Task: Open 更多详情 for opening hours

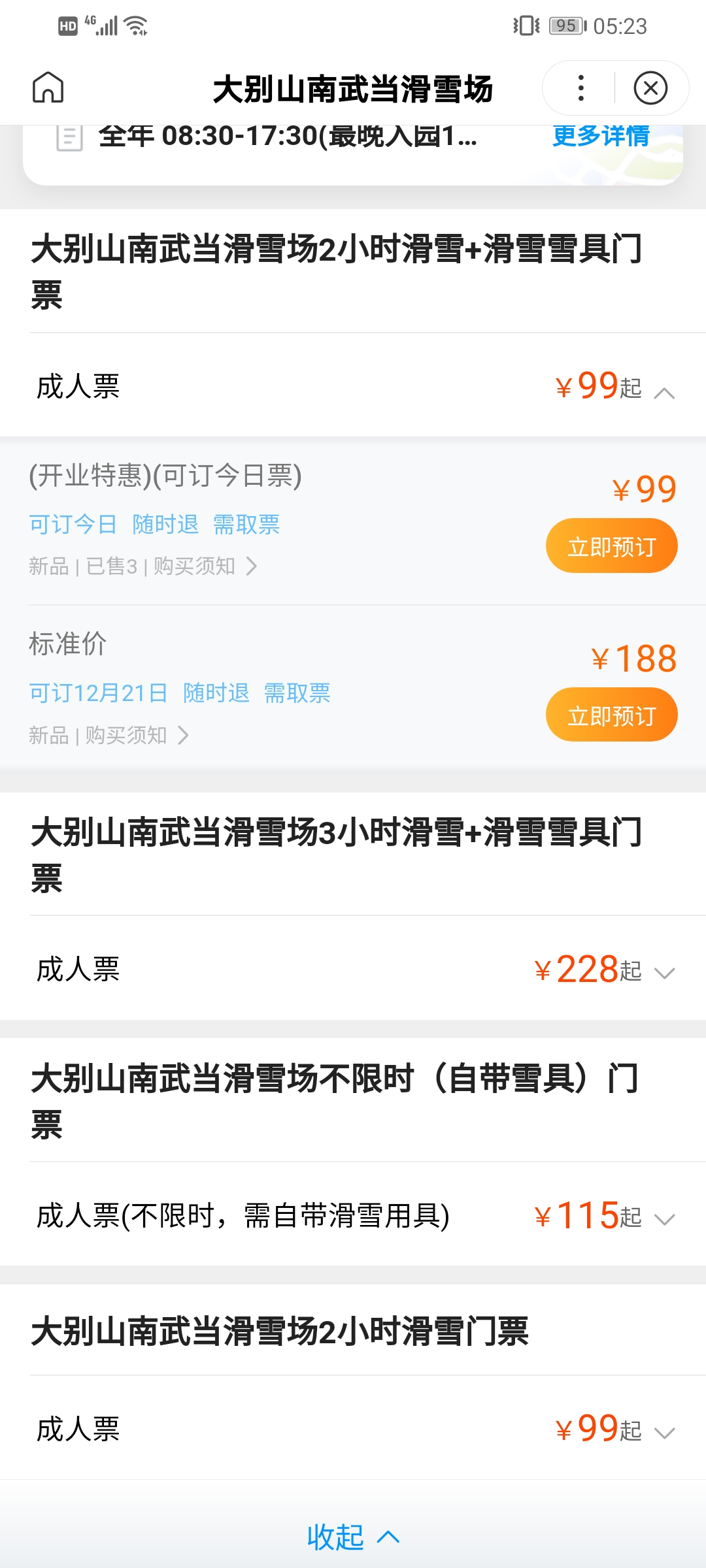Action: click(x=601, y=136)
